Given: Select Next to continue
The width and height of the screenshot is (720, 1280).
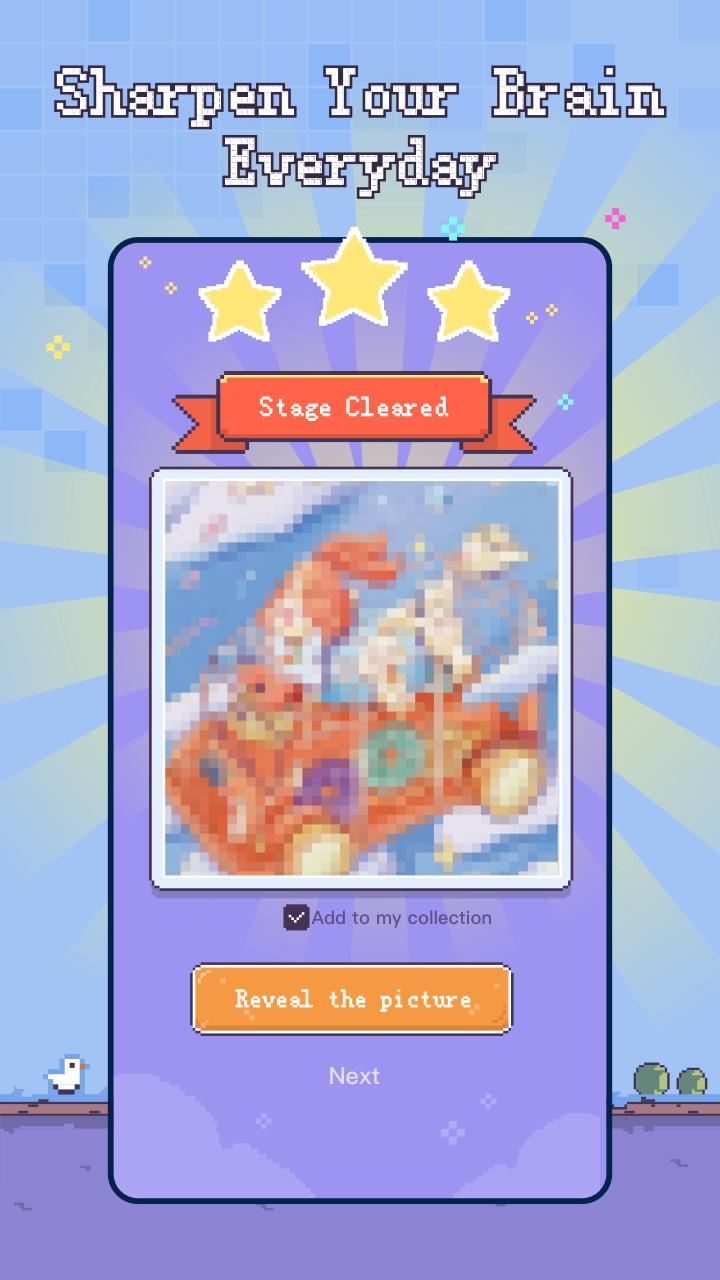Looking at the screenshot, I should tap(354, 1076).
